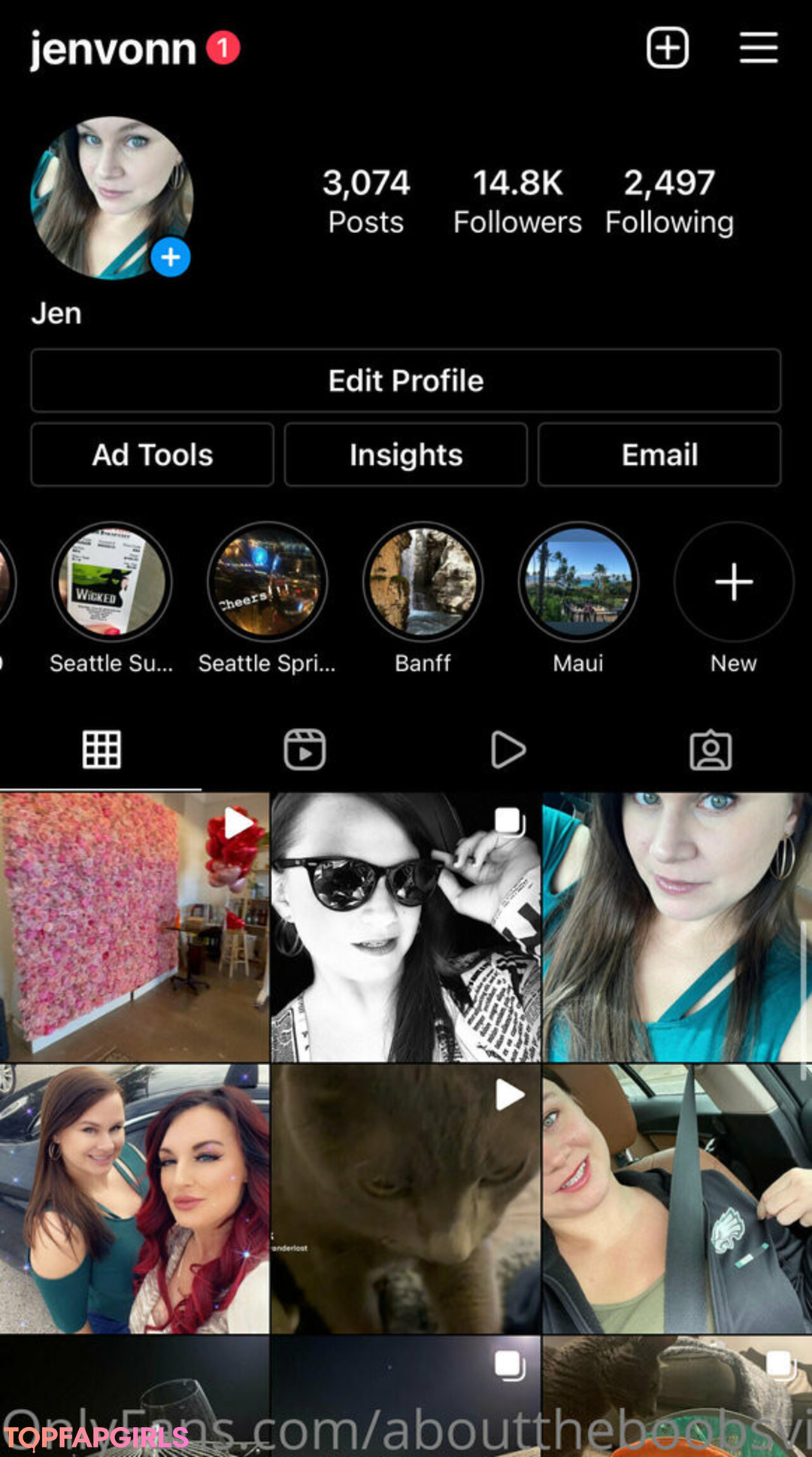Open the create new post icon
Image resolution: width=812 pixels, height=1457 pixels.
point(668,48)
